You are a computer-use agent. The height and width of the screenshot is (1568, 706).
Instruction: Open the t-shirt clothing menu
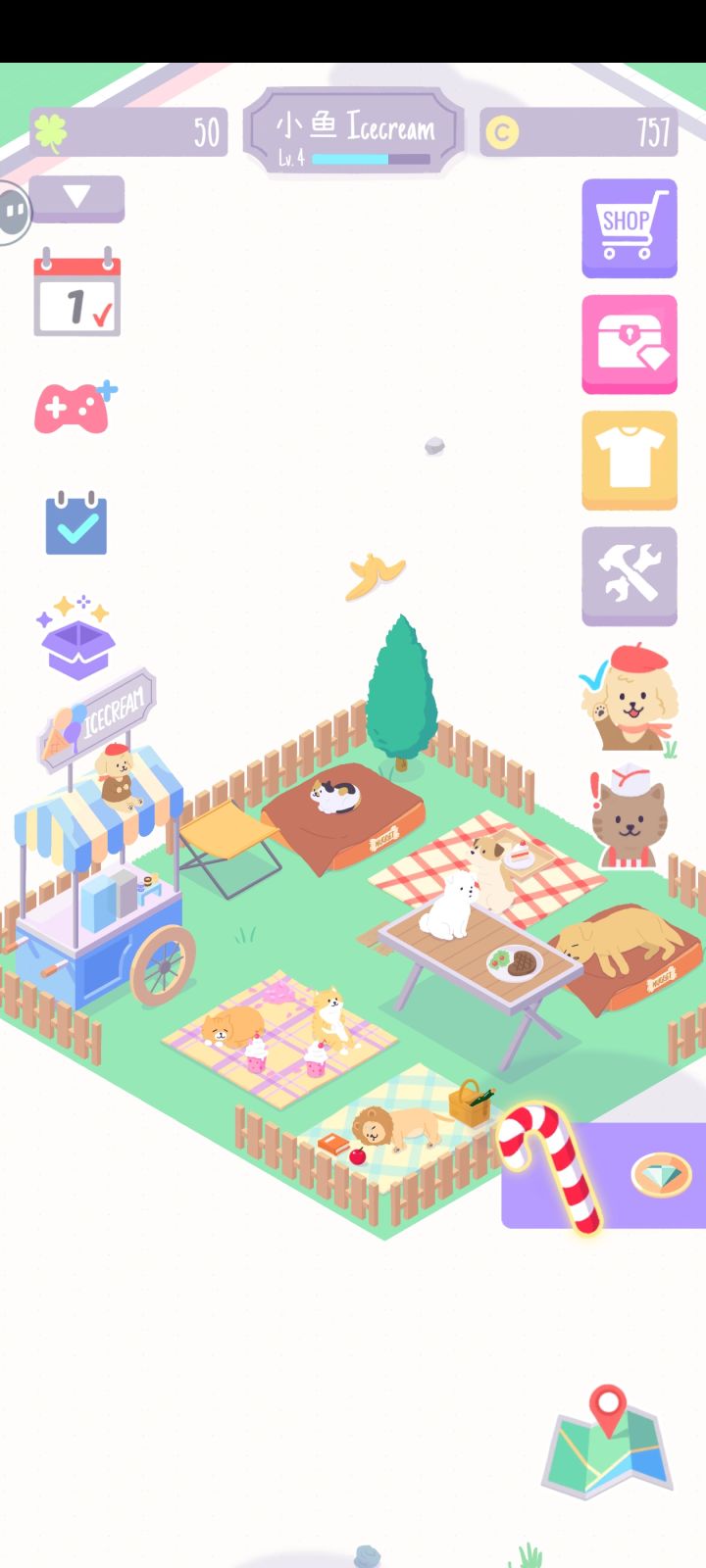(629, 459)
